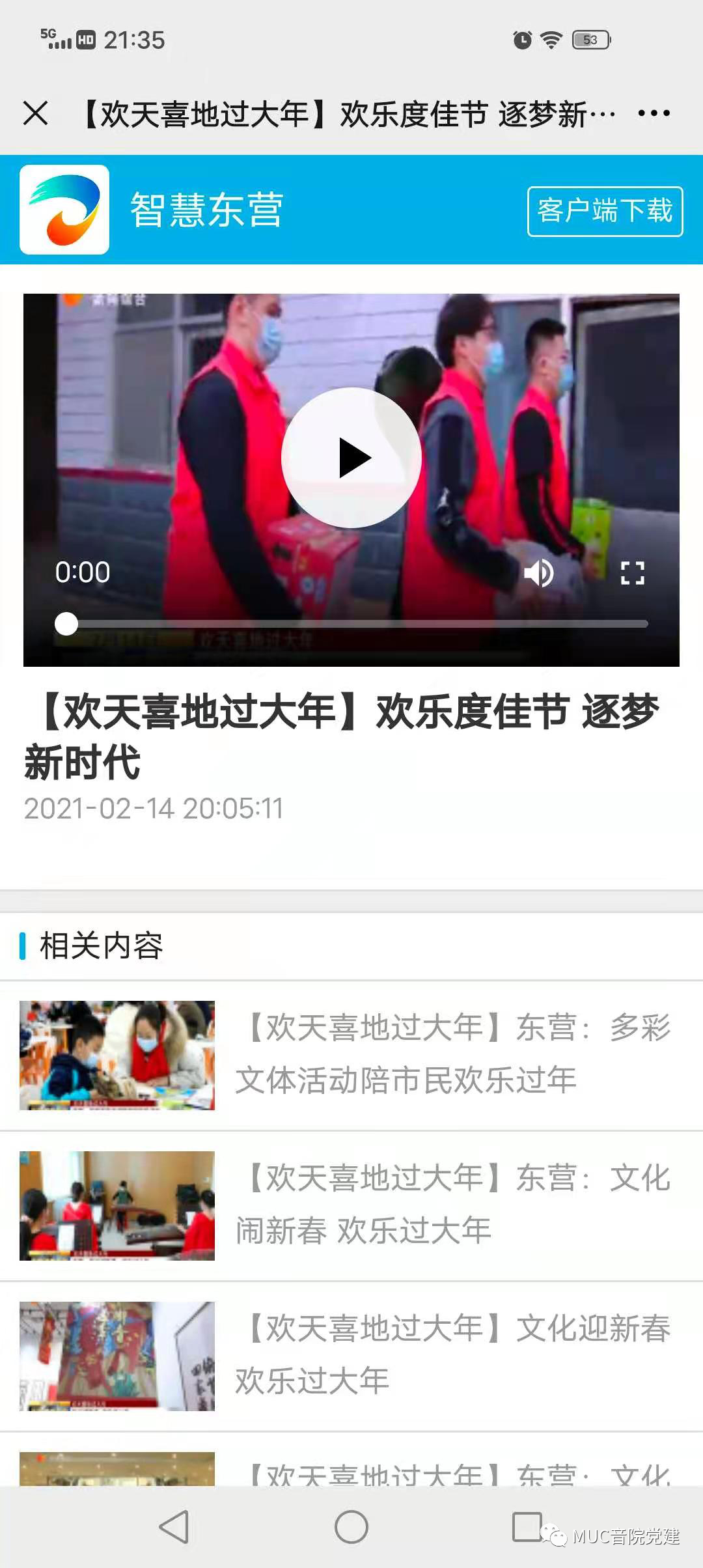Viewport: 703px width, 1568px height.
Task: Close the article page with X
Action: (x=36, y=113)
